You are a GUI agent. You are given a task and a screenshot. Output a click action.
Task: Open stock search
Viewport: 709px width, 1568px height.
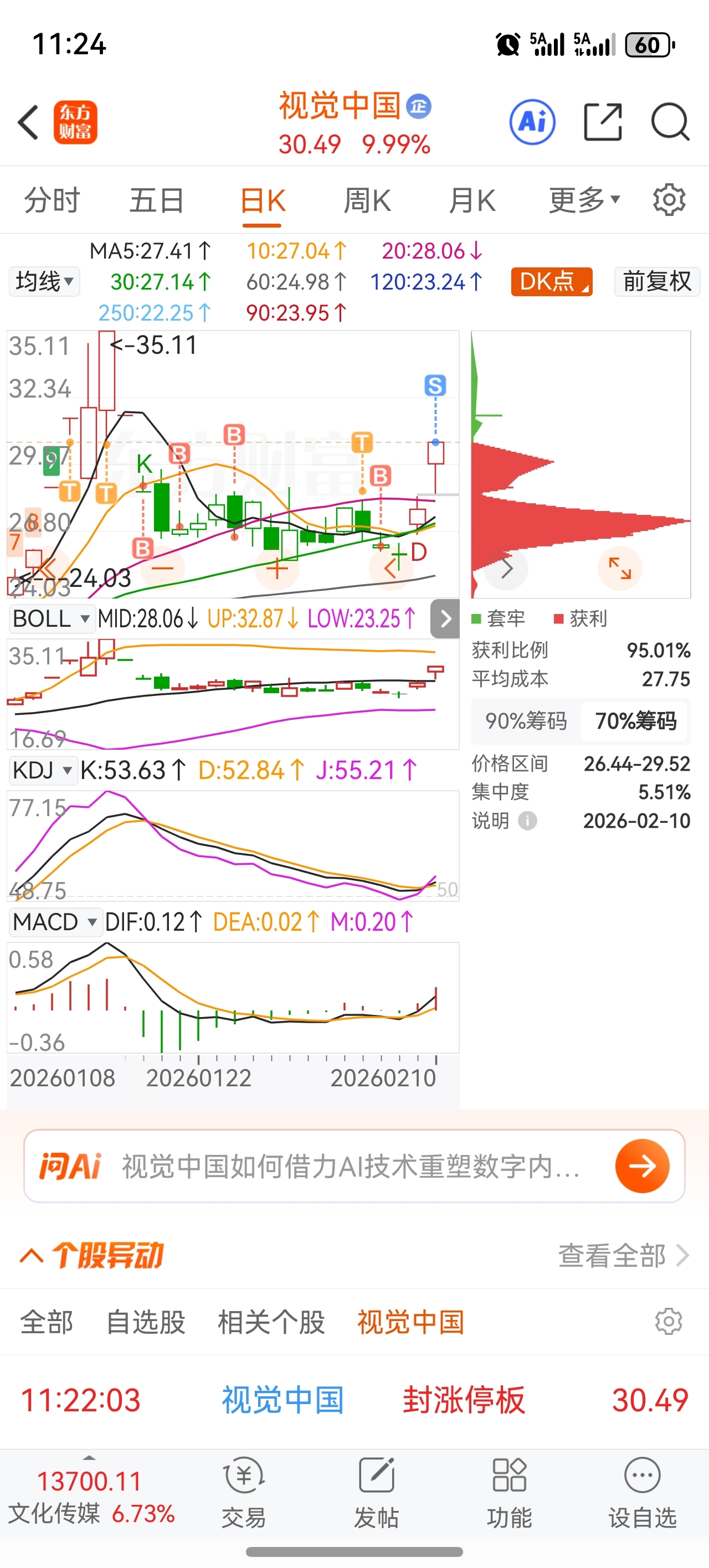[x=670, y=122]
